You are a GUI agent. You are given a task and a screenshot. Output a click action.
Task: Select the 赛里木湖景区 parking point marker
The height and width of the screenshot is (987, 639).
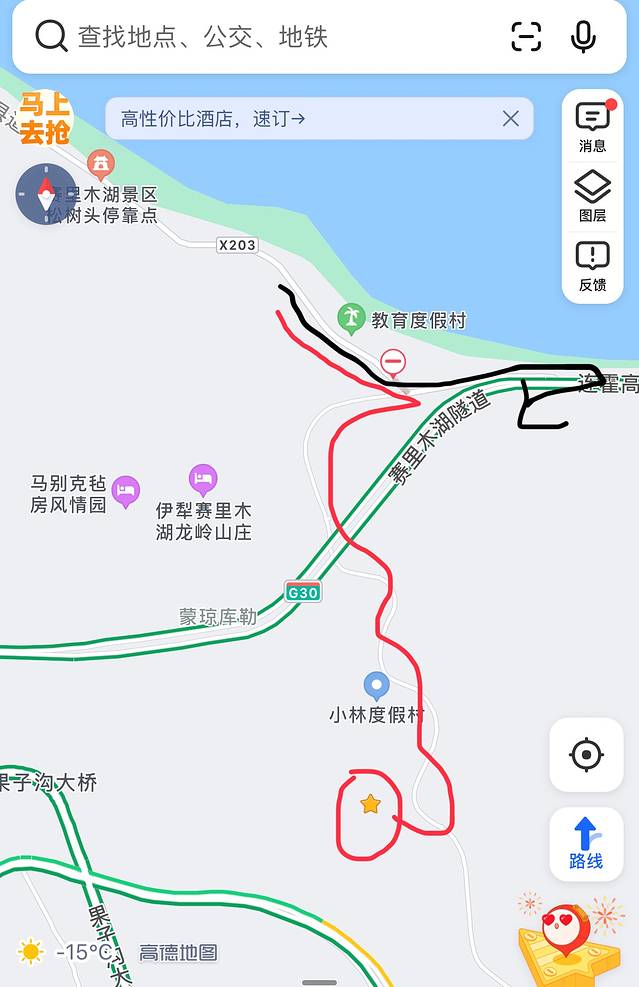click(x=100, y=163)
